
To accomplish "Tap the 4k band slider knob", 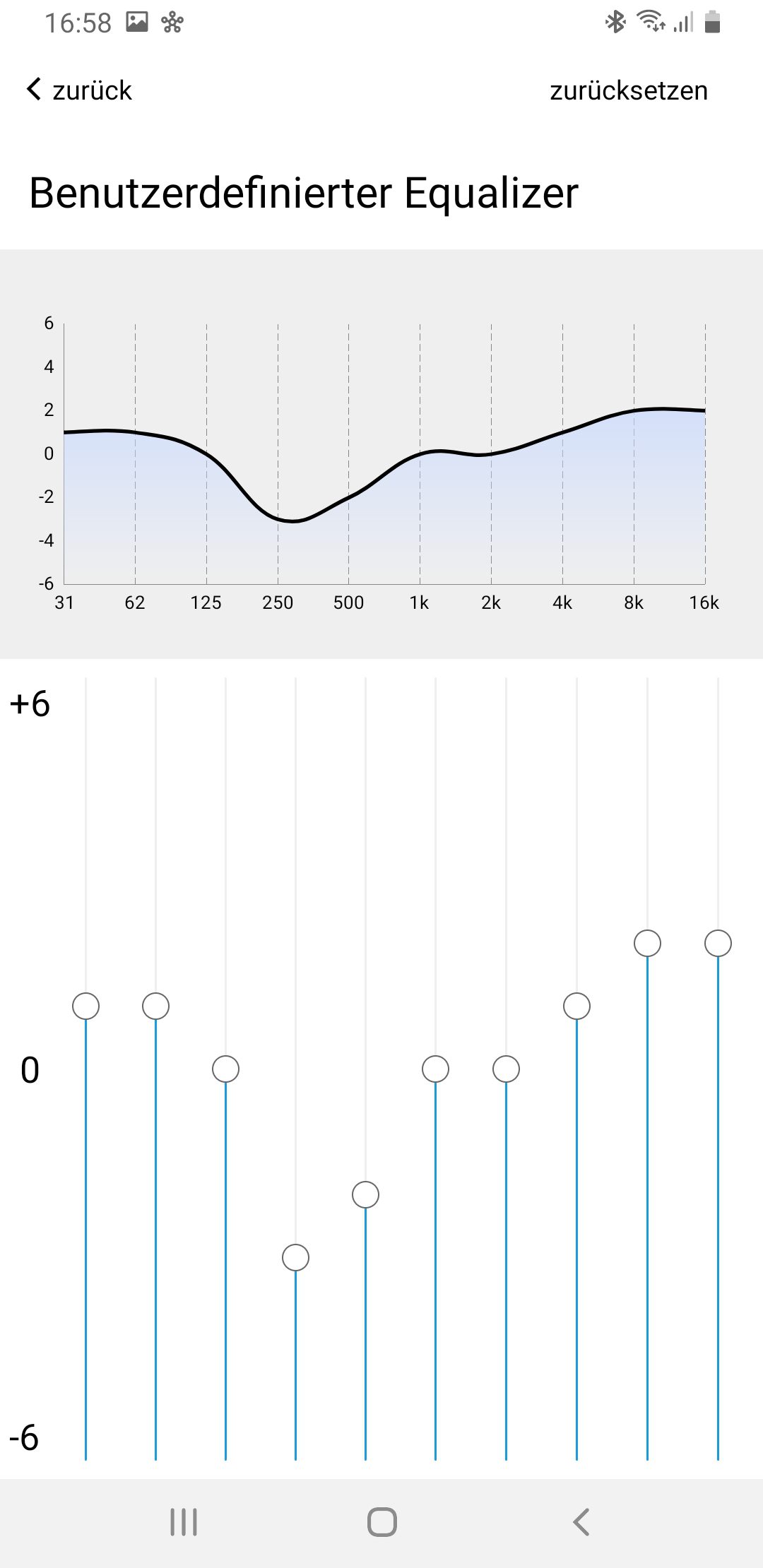I will [x=576, y=1006].
